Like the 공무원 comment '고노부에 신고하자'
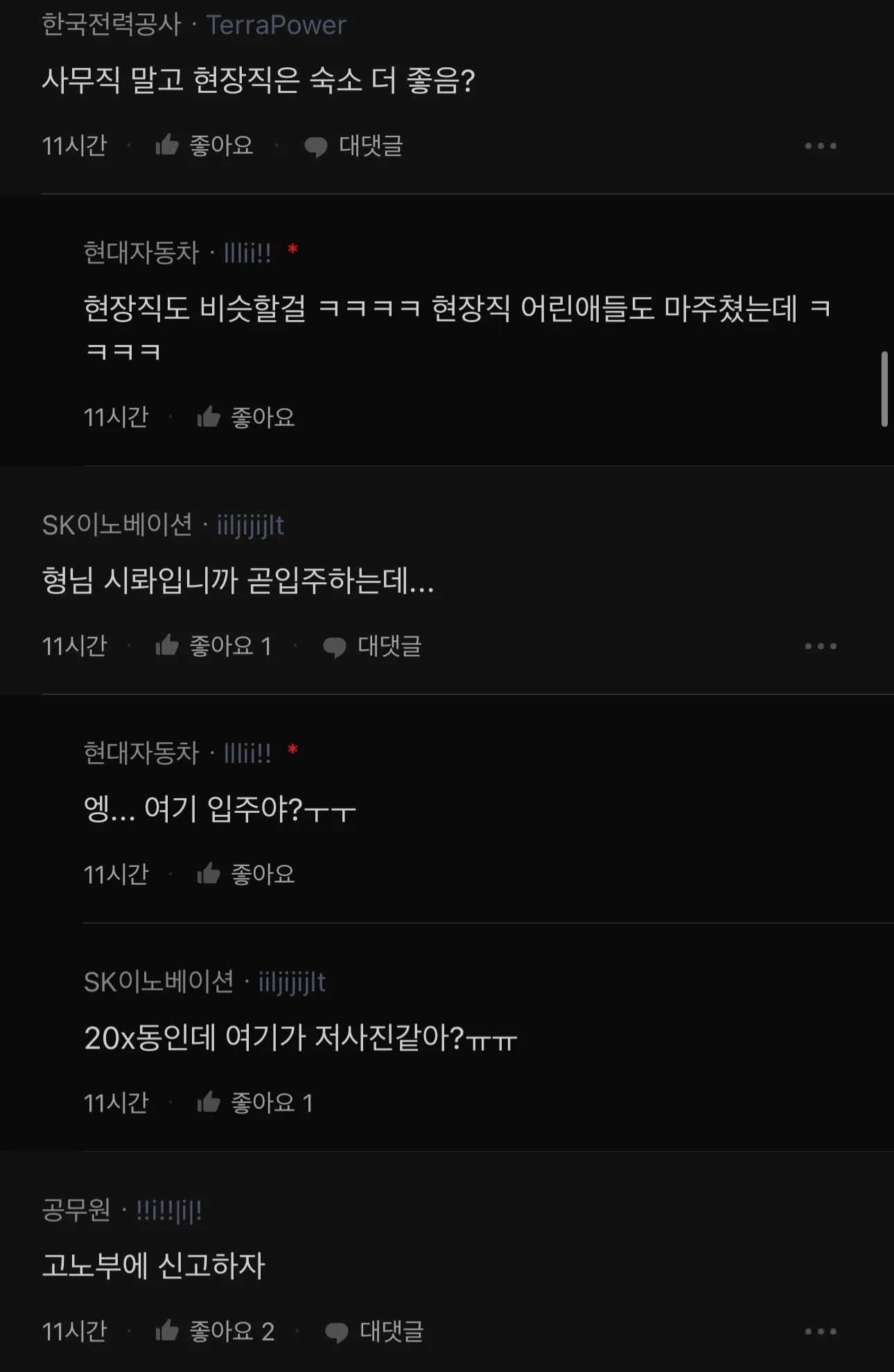Viewport: 894px width, 1372px height. pyautogui.click(x=215, y=1331)
